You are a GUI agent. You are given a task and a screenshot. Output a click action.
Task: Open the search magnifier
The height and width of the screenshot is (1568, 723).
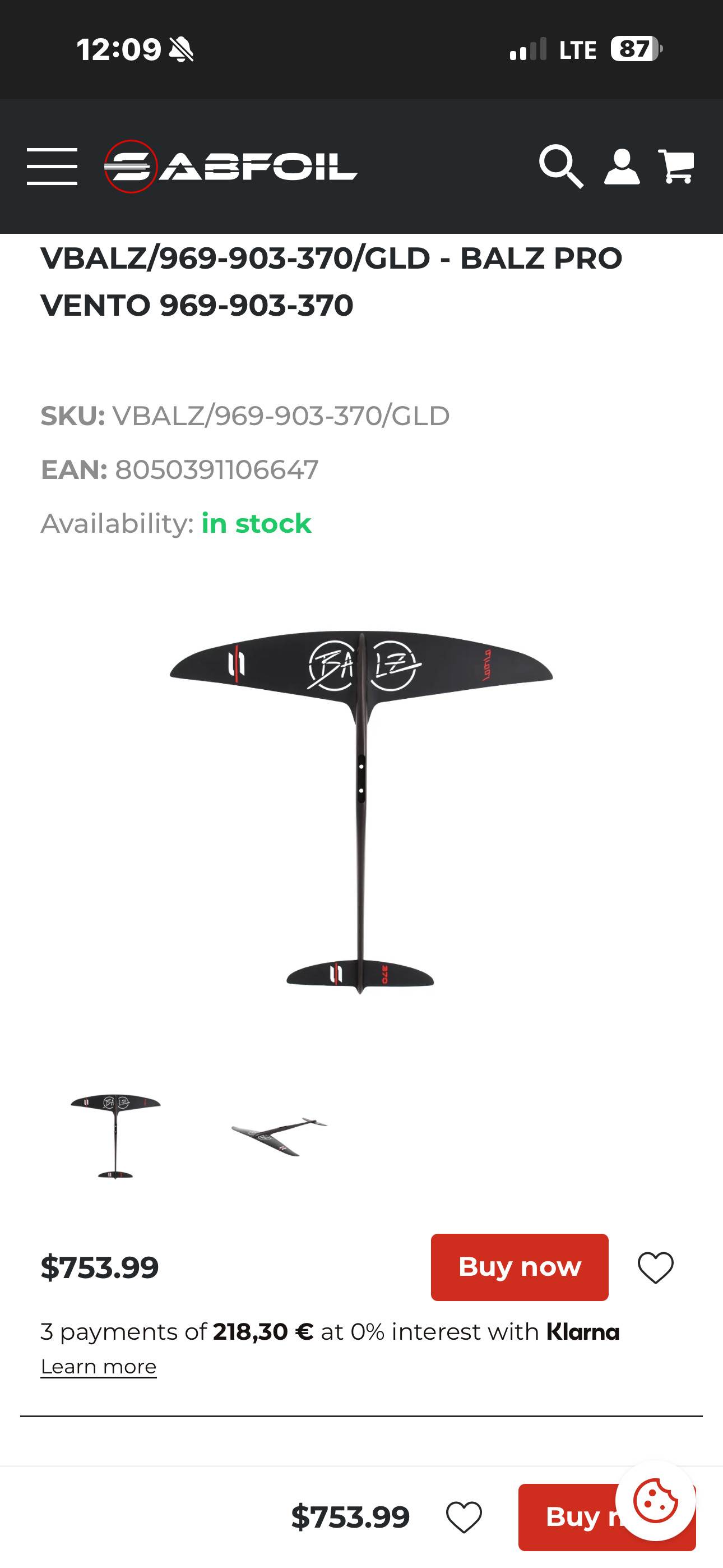tap(560, 166)
